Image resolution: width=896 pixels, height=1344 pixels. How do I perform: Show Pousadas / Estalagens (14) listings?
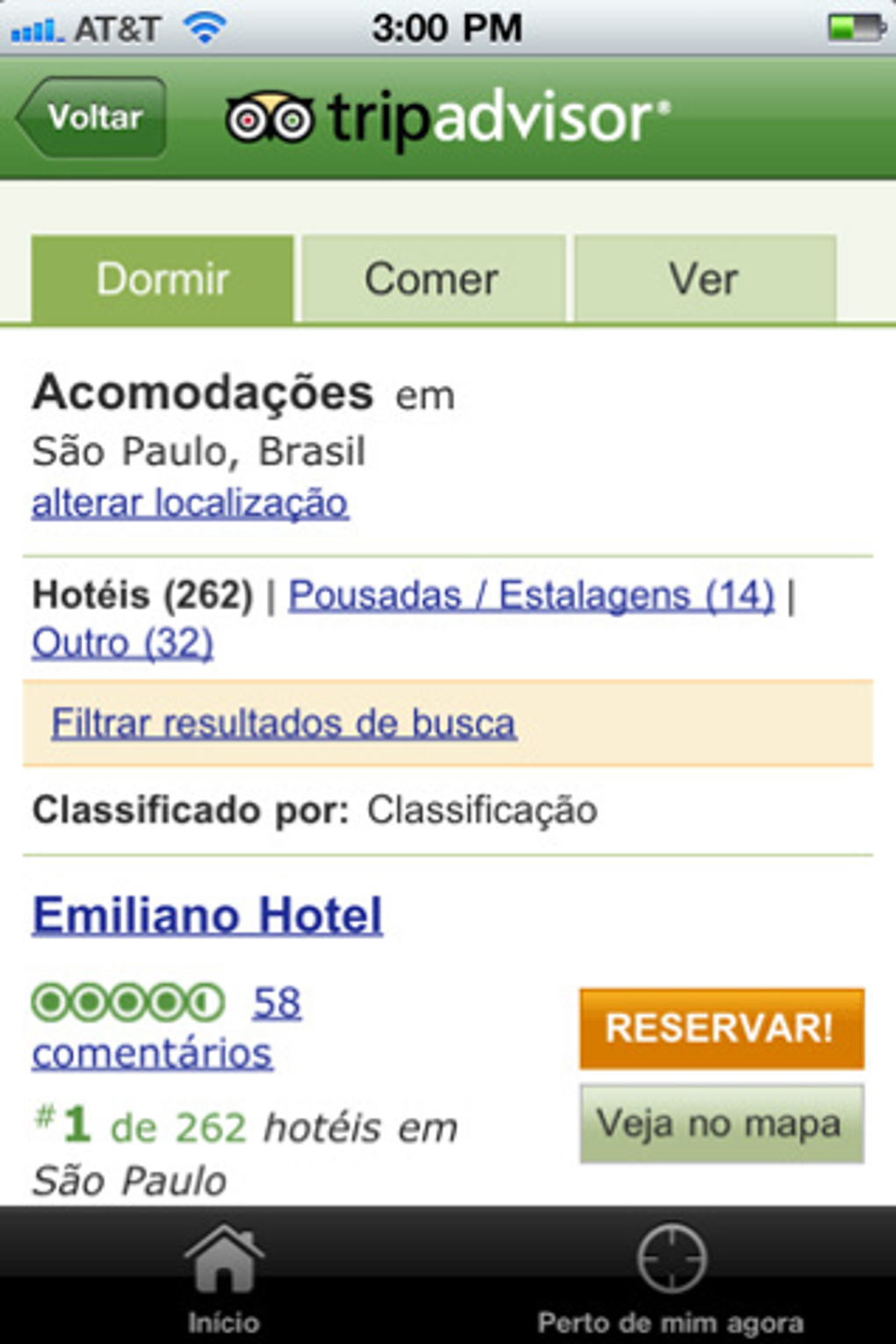531,596
